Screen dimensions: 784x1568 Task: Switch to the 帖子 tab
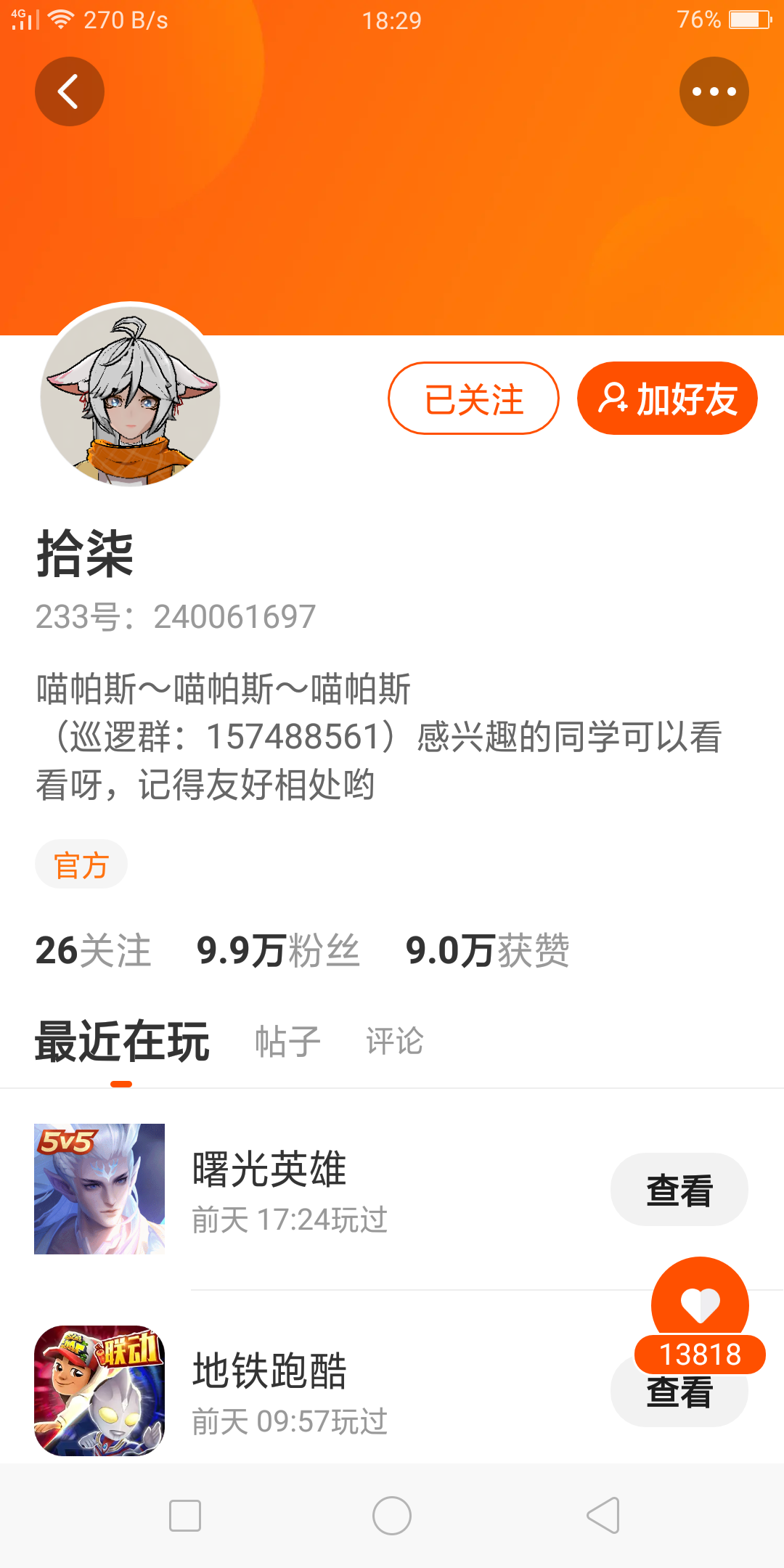[x=287, y=1041]
